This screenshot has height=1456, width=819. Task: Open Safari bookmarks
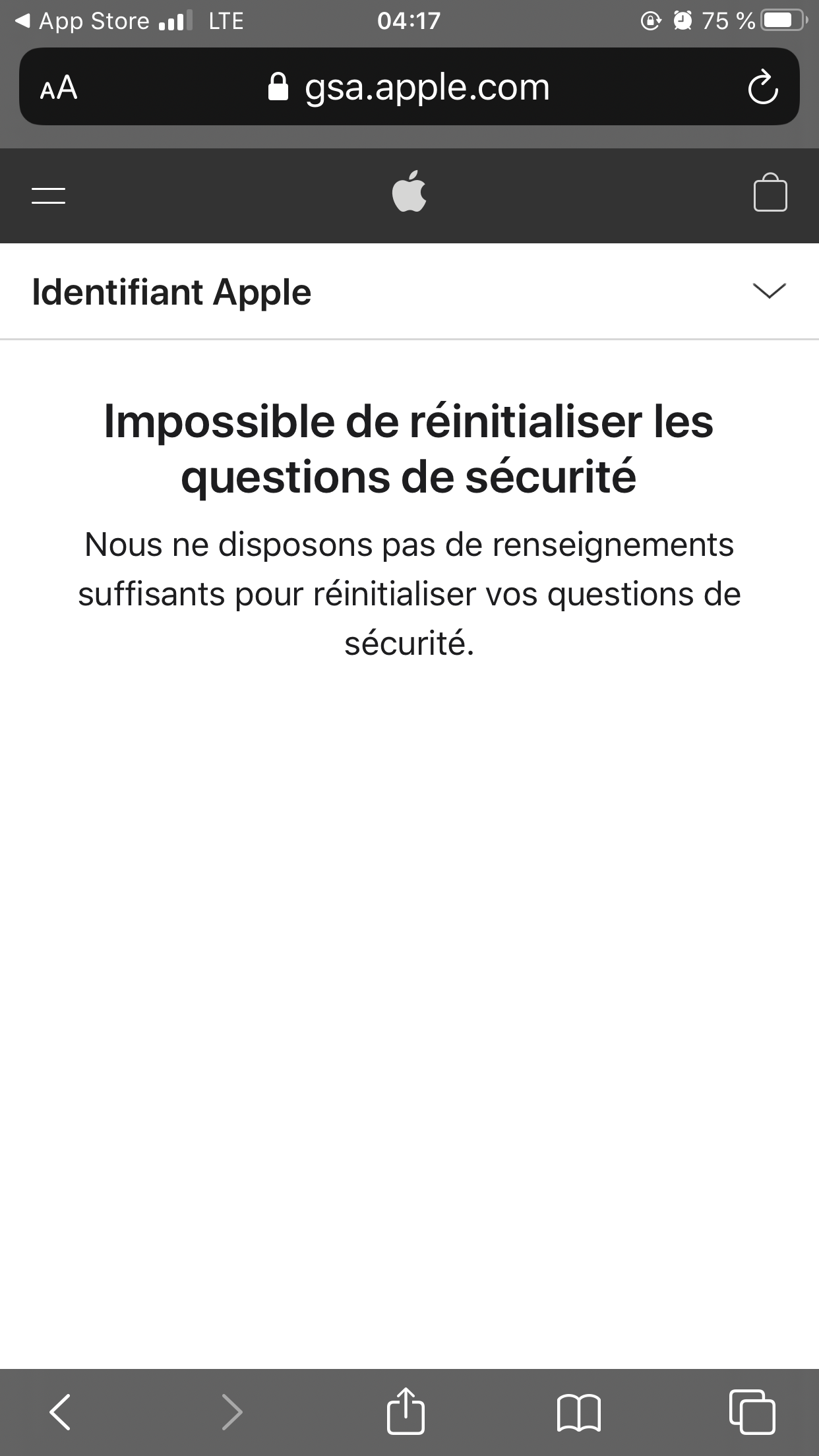coord(578,1411)
